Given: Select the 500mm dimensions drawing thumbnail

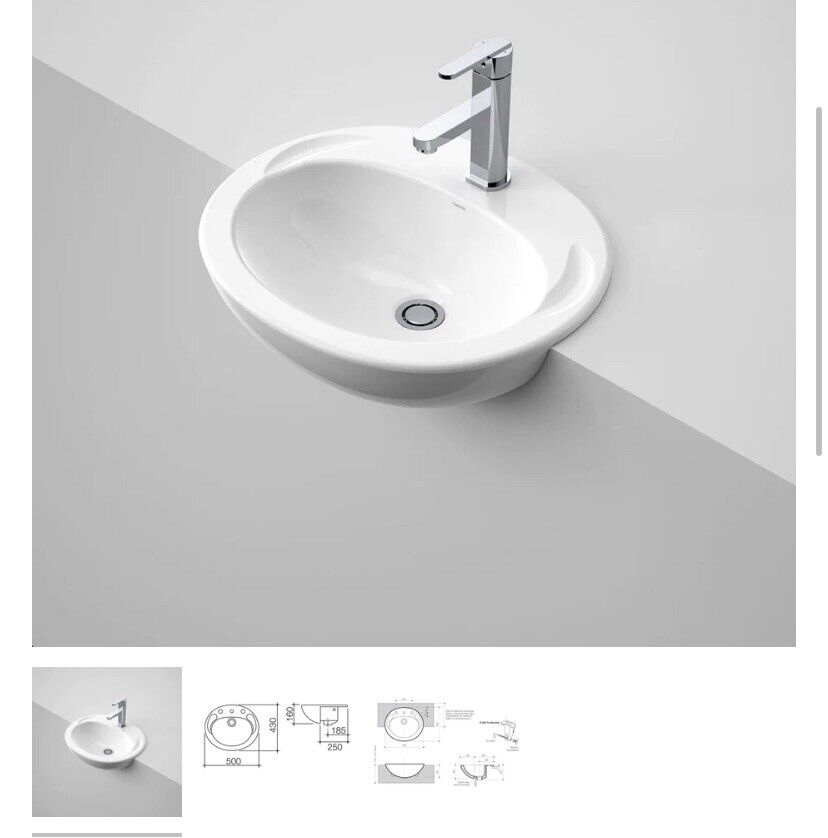Looking at the screenshot, I should tap(274, 736).
